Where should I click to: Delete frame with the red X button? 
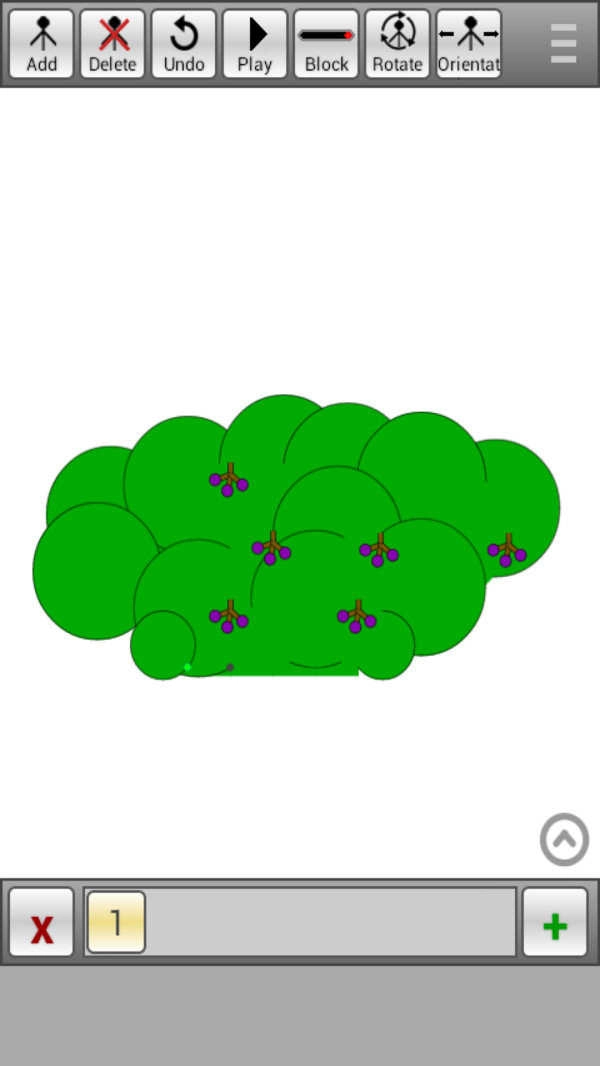[x=41, y=923]
